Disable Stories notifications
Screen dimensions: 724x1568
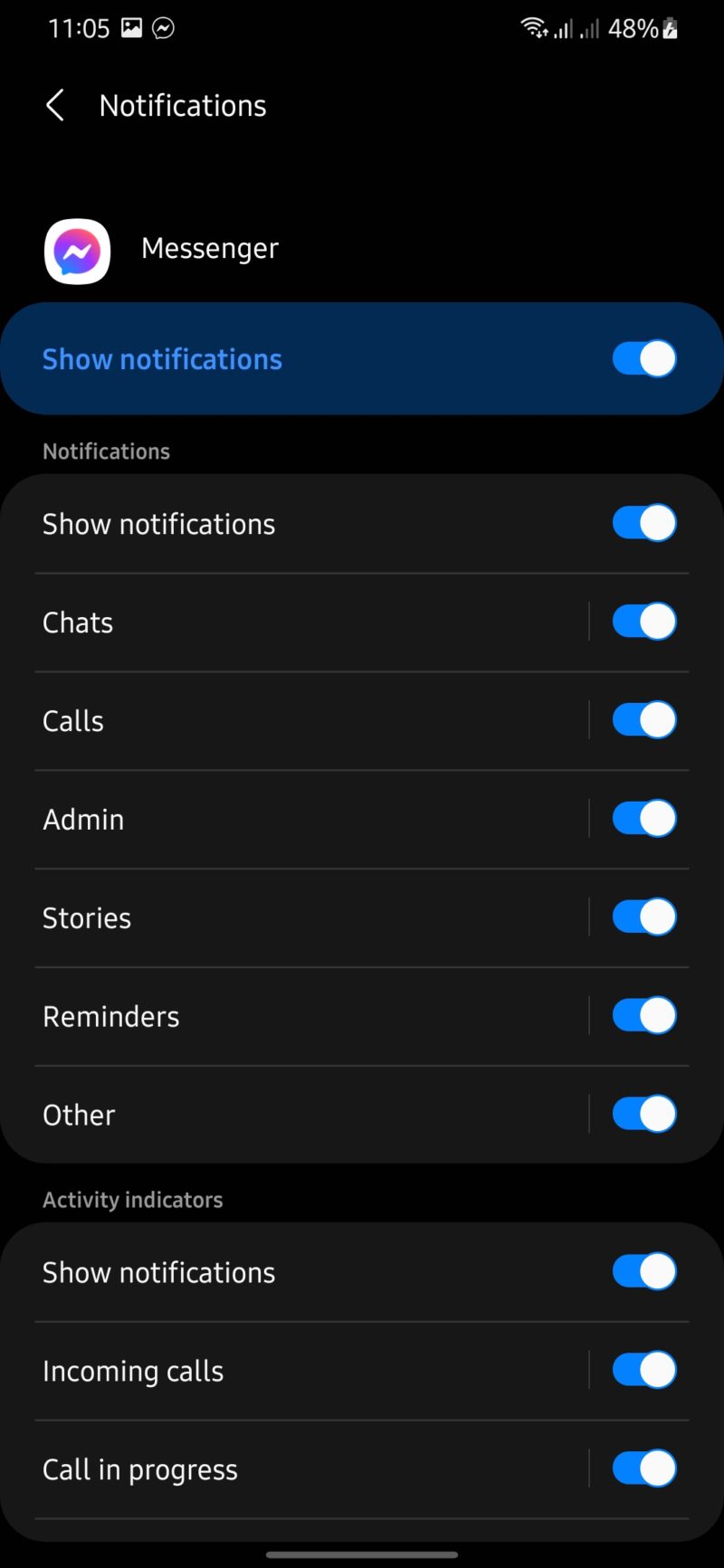coord(643,917)
